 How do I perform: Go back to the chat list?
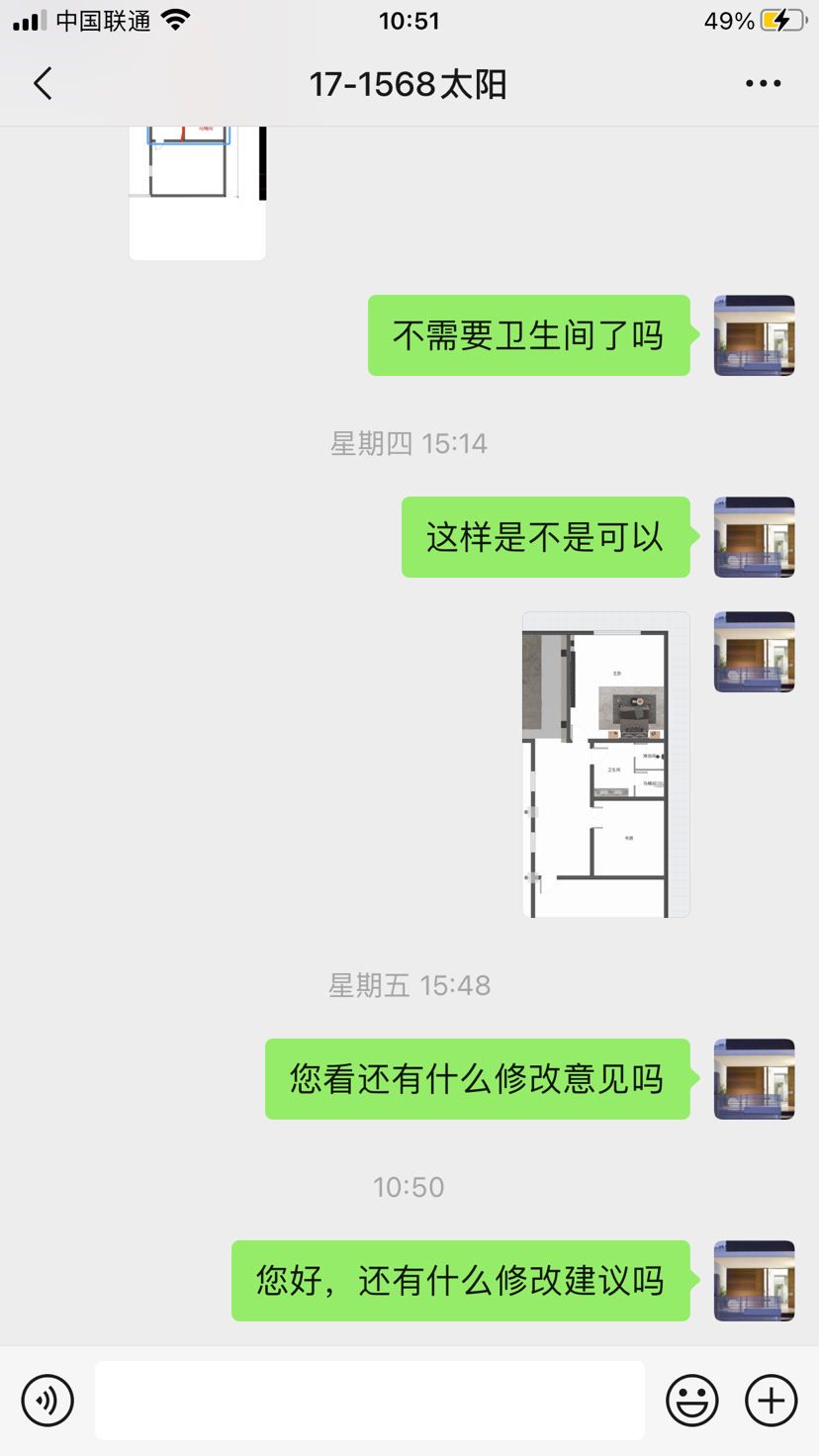click(43, 83)
